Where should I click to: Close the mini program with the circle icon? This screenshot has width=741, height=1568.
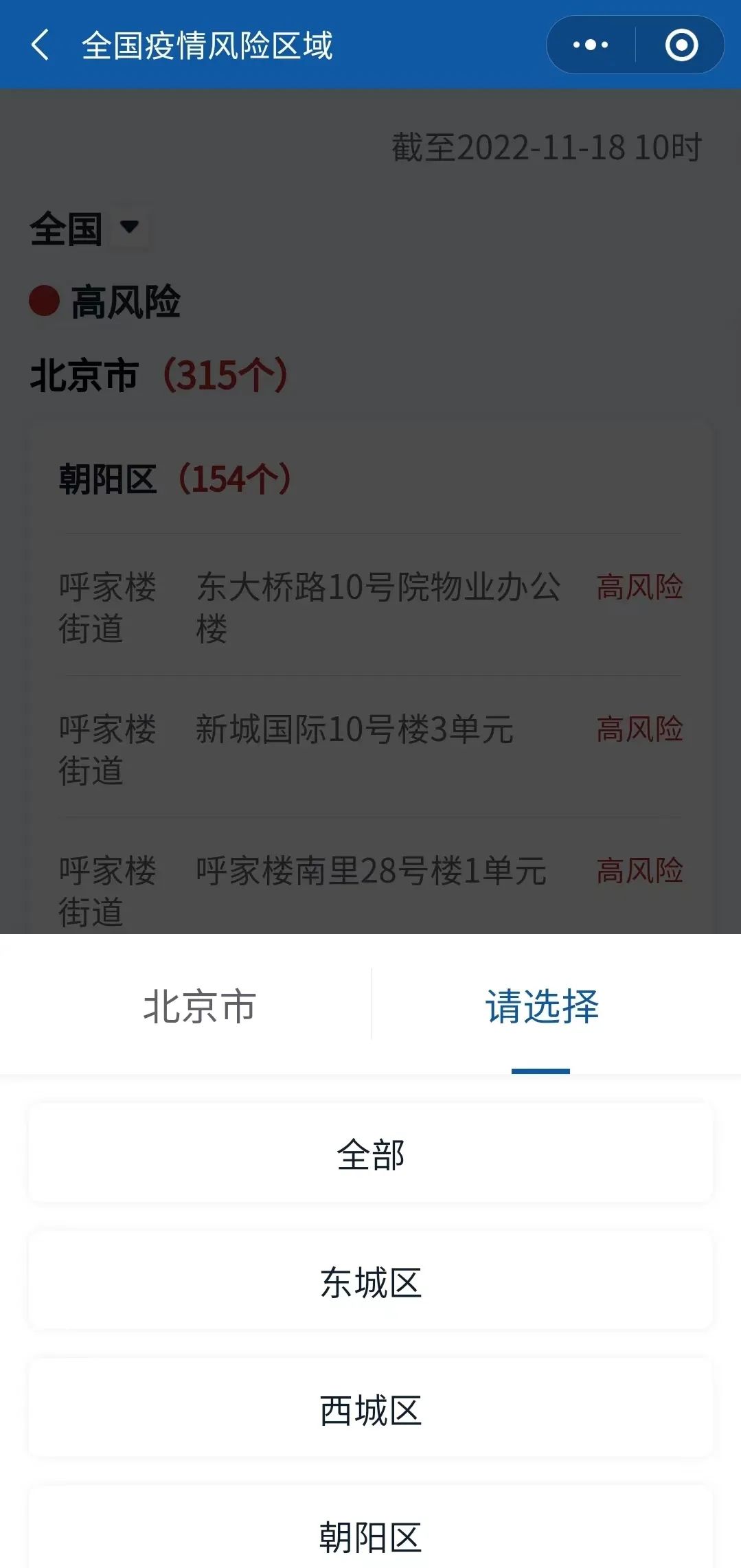tap(681, 45)
